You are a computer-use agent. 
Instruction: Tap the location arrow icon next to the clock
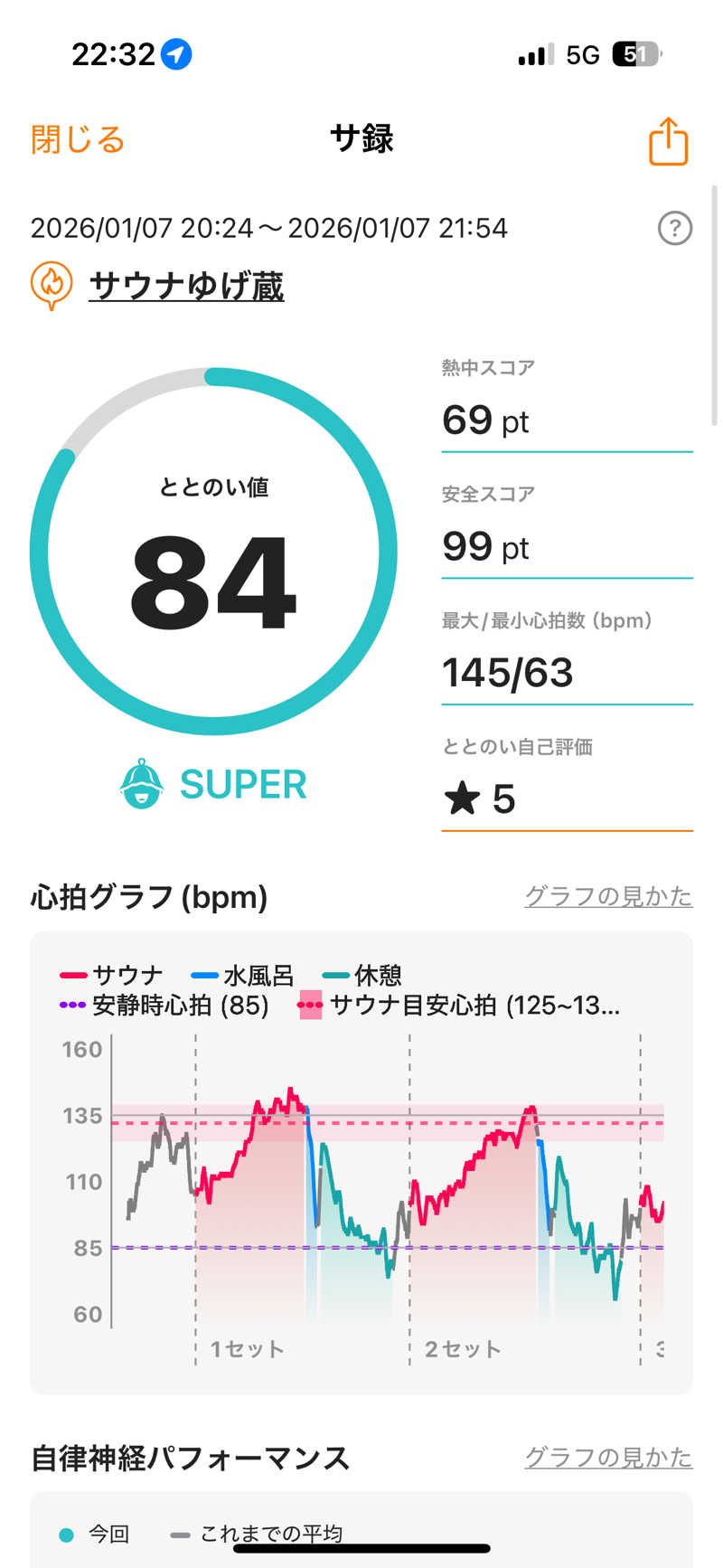[175, 54]
